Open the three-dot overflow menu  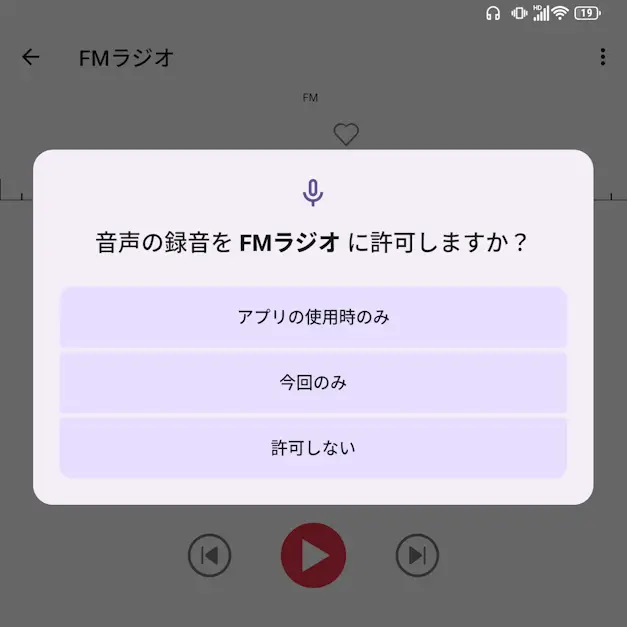(x=602, y=57)
